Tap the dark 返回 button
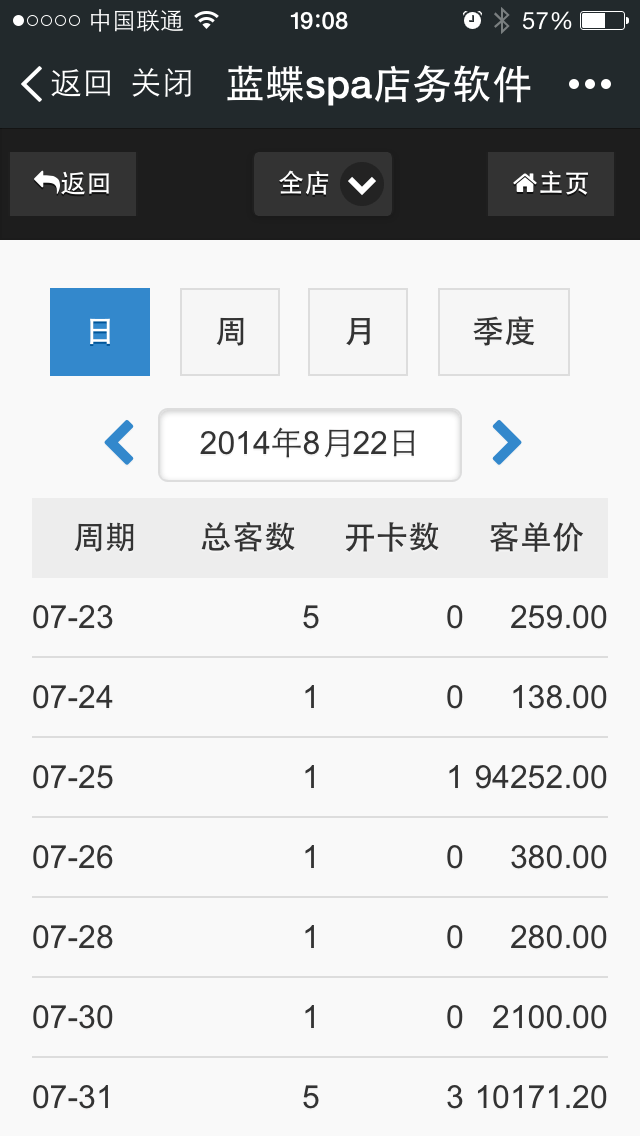640x1136 pixels. [73, 184]
